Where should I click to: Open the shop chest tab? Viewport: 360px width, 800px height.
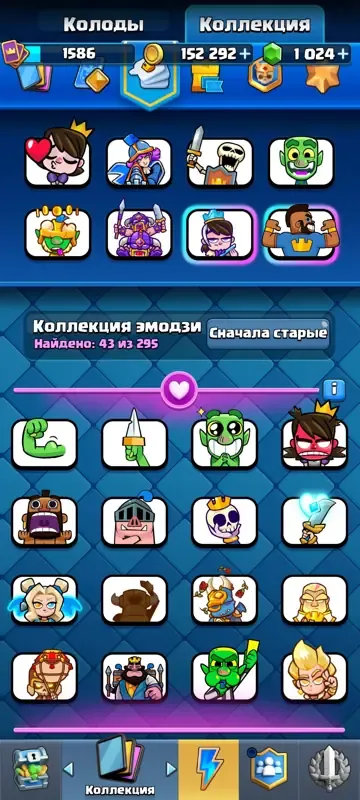(30, 770)
